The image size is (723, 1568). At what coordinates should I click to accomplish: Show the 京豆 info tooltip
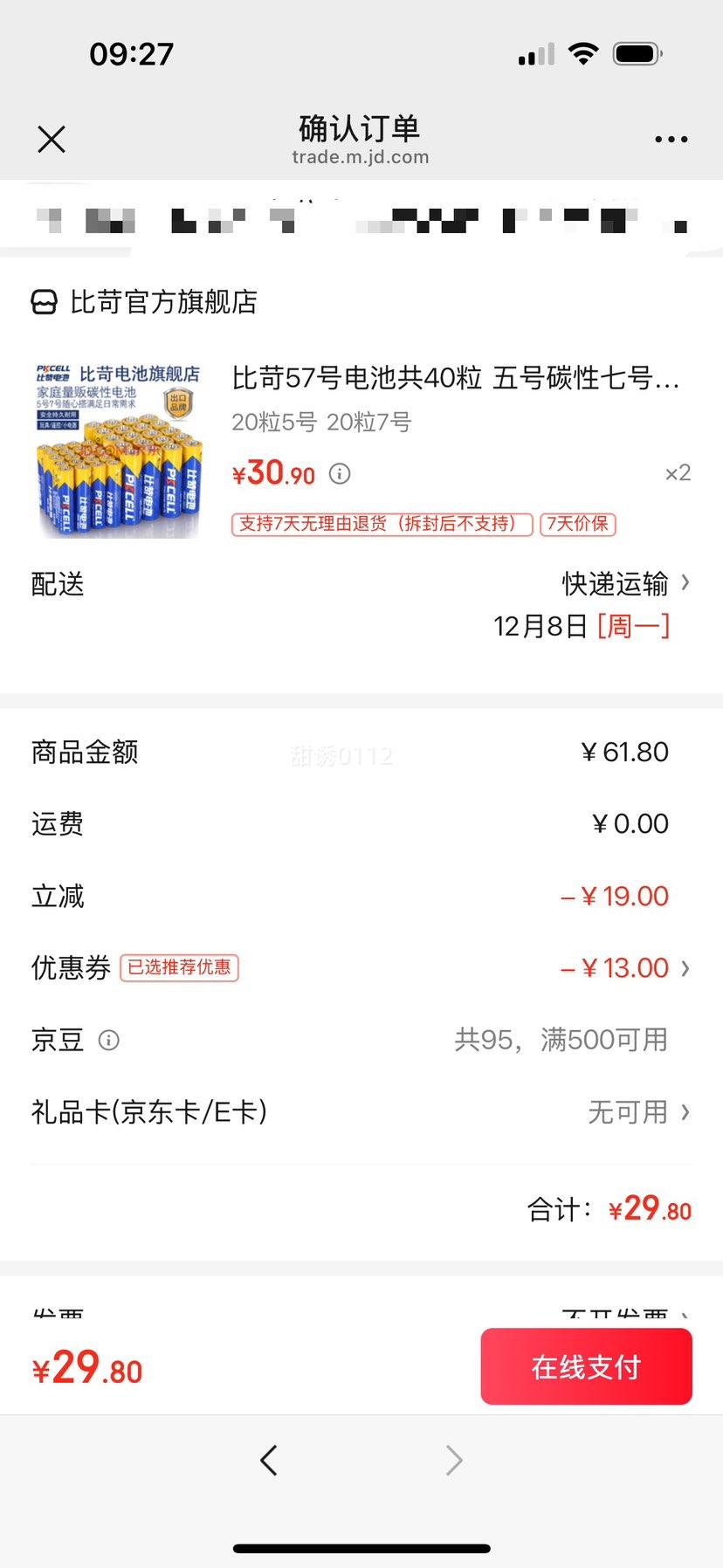(109, 1041)
